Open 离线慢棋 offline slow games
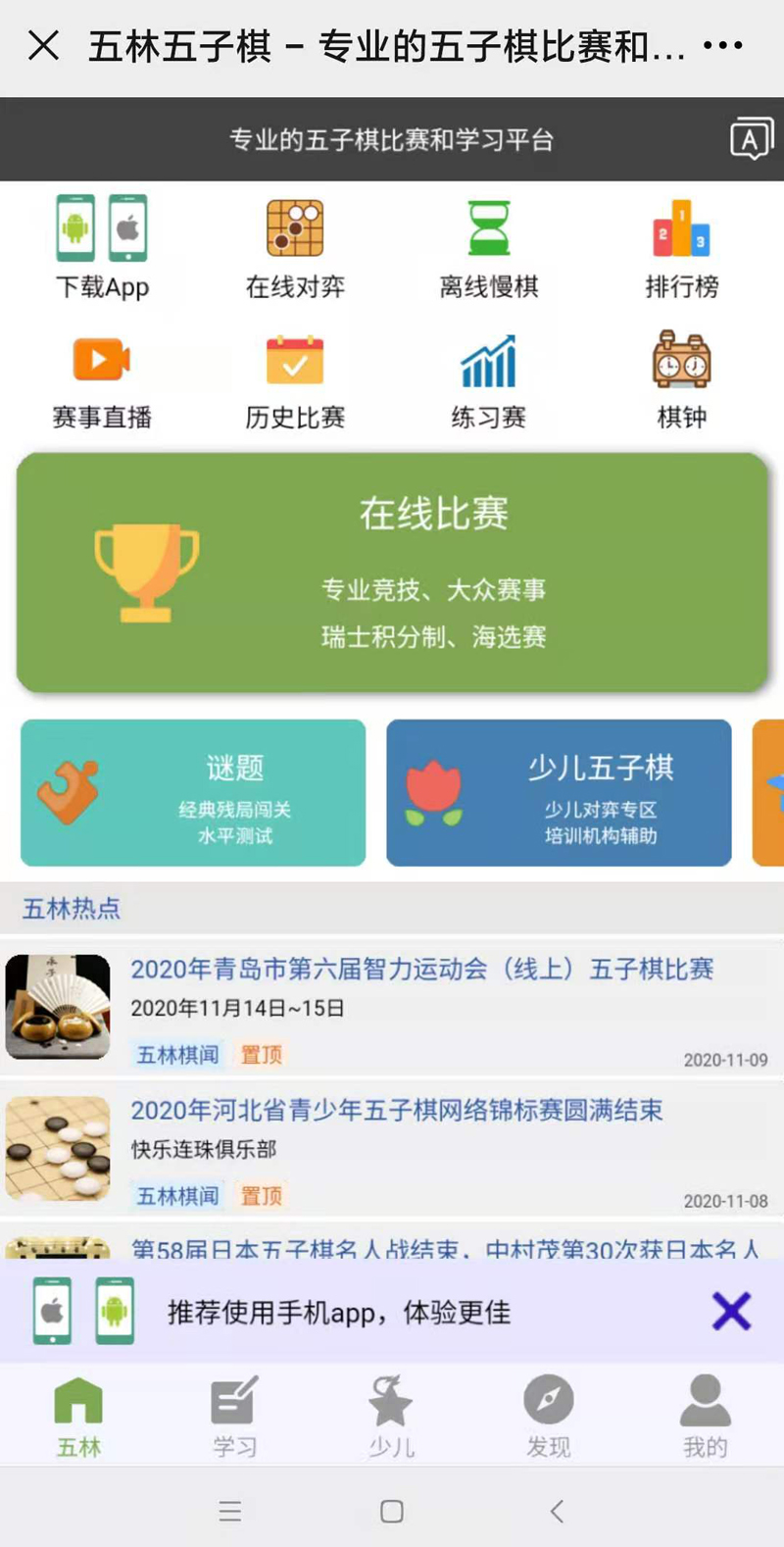784x1547 pixels. pyautogui.click(x=488, y=247)
